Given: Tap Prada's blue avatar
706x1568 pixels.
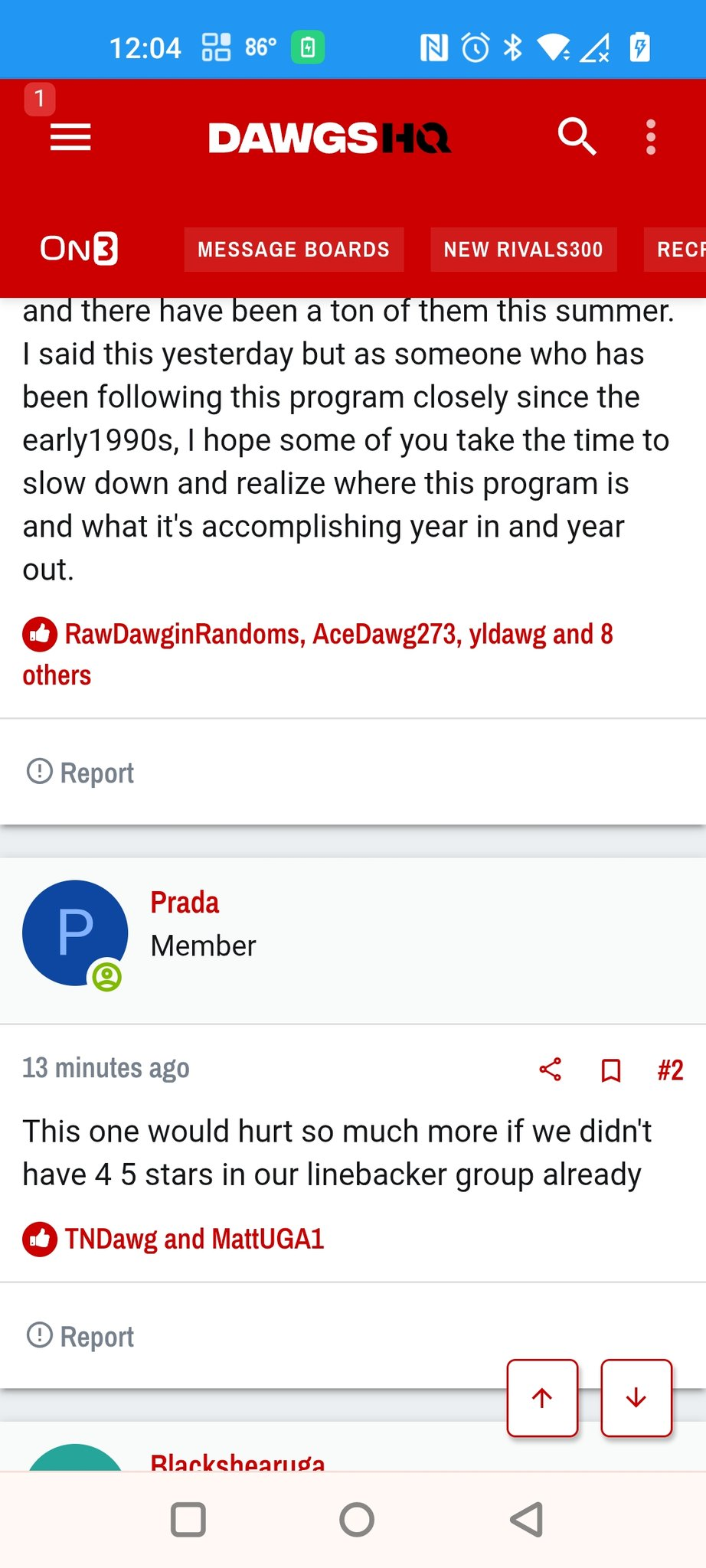Looking at the screenshot, I should (x=75, y=933).
